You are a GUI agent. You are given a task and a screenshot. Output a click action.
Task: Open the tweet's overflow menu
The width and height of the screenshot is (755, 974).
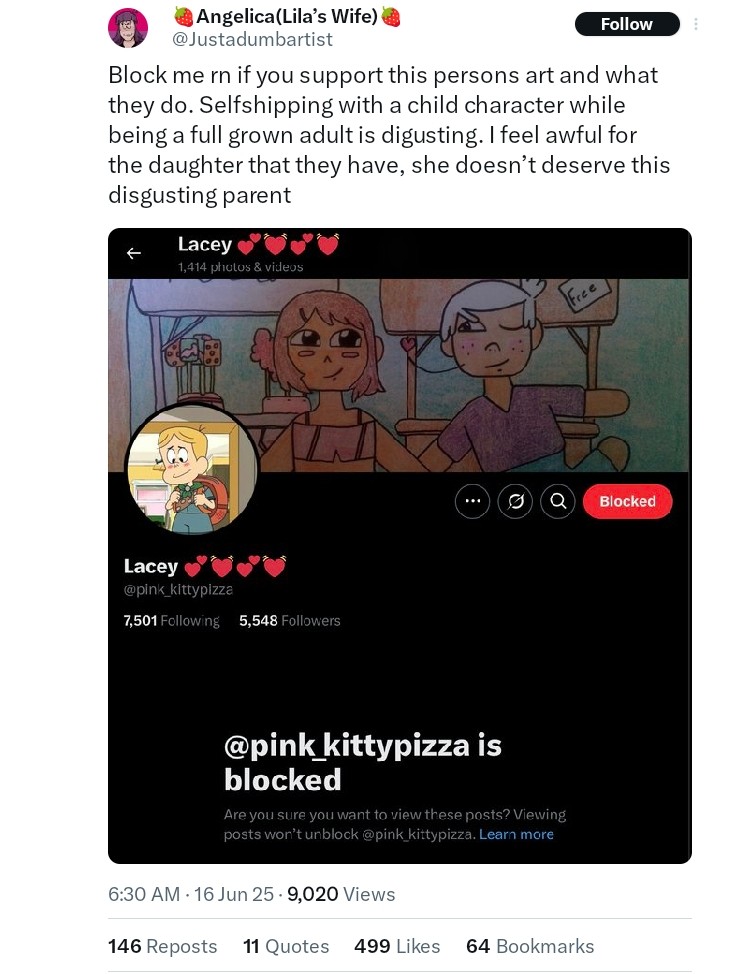(x=696, y=24)
